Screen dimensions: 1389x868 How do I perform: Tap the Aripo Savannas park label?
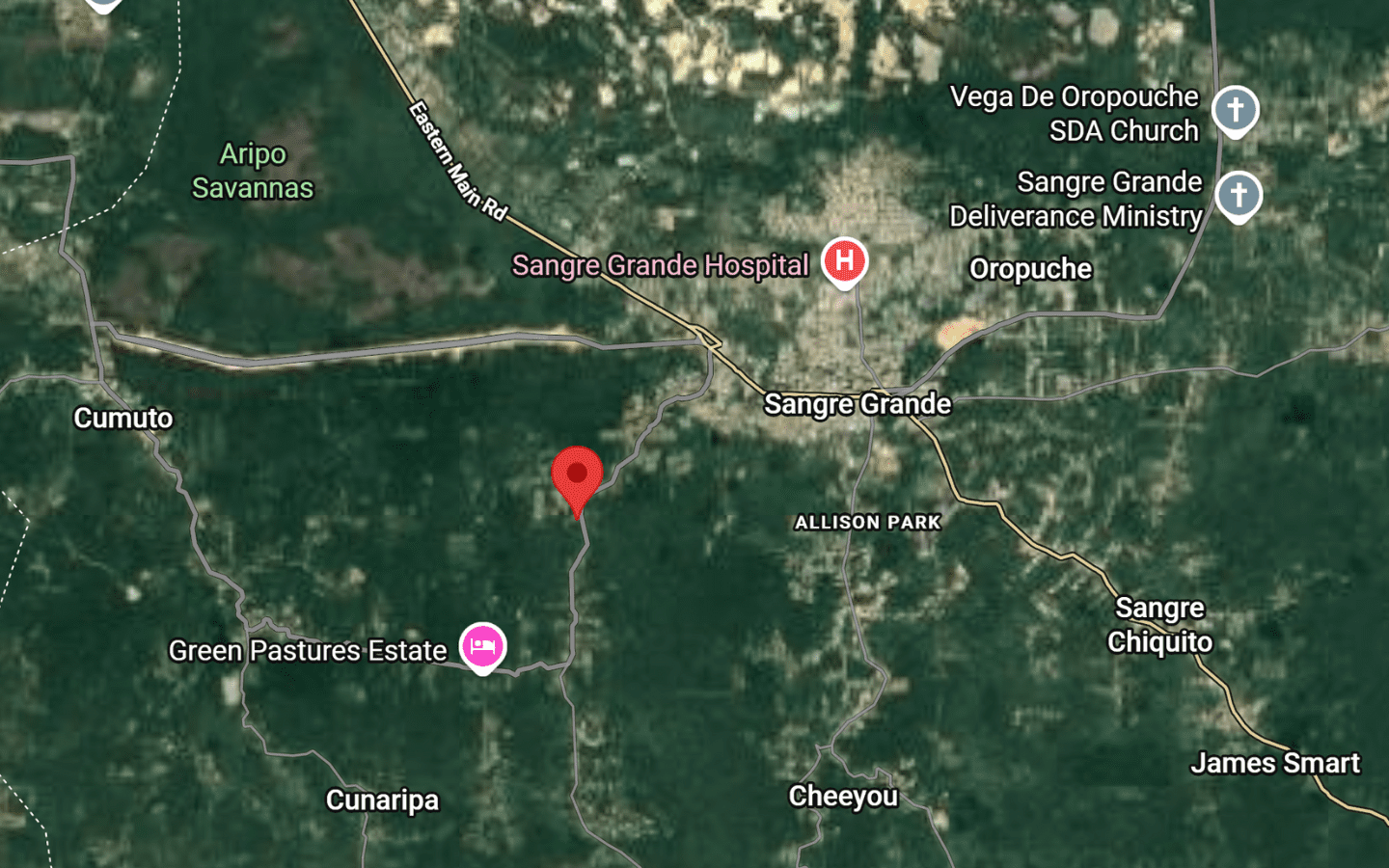[253, 171]
